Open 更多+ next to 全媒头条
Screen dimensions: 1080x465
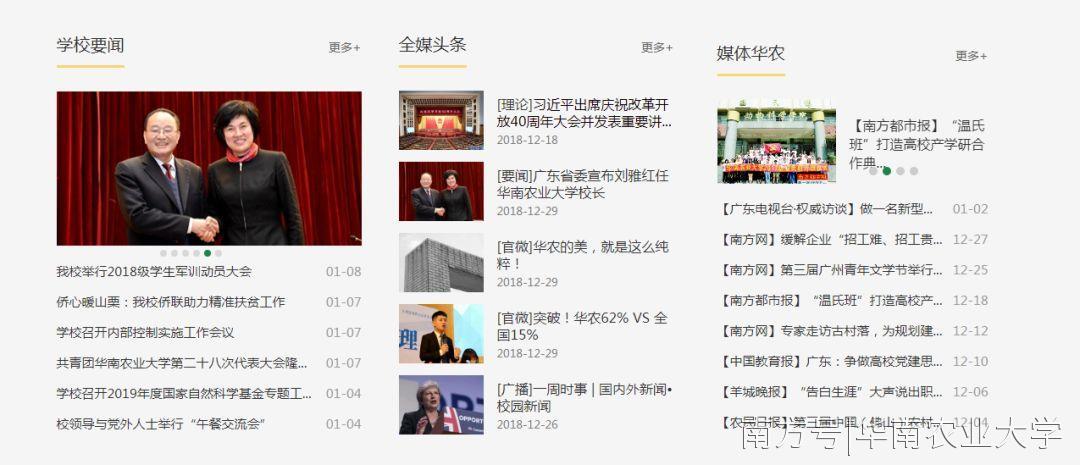click(x=656, y=47)
